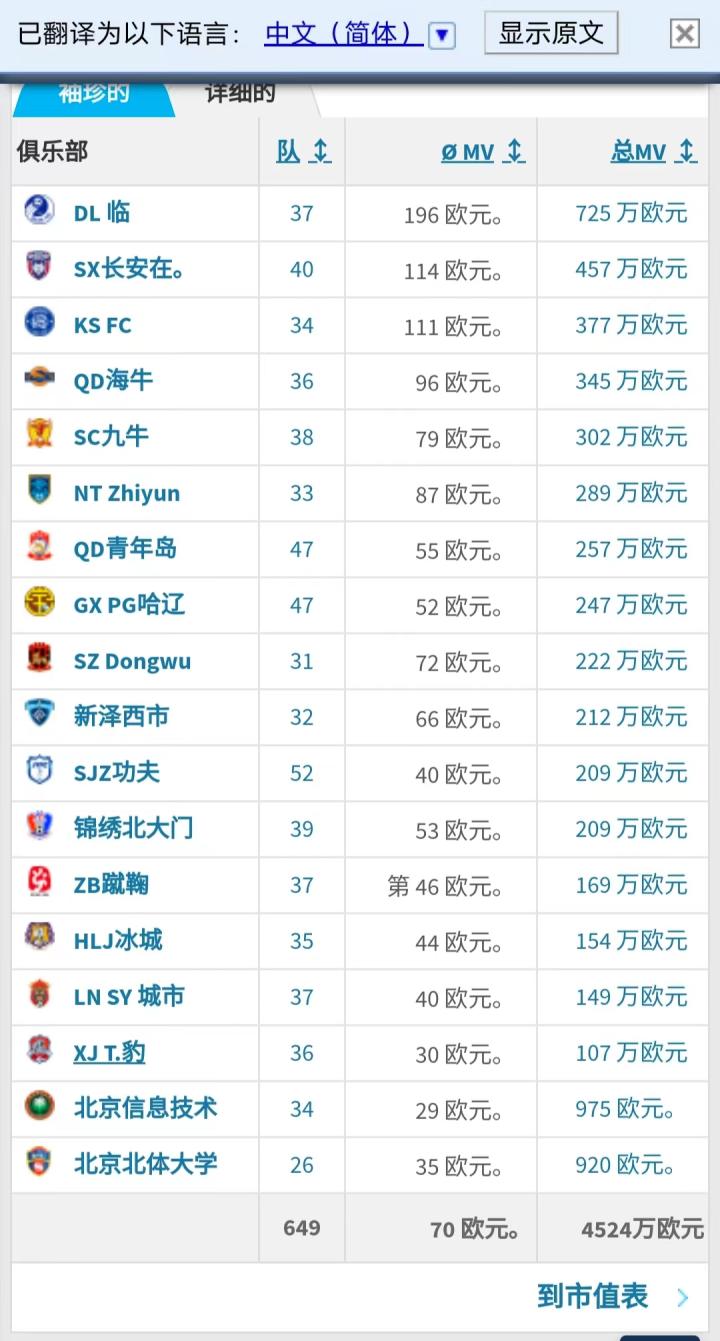The image size is (720, 1341).
Task: View 725 万欧元 total value of DL 临
Action: click(x=631, y=213)
